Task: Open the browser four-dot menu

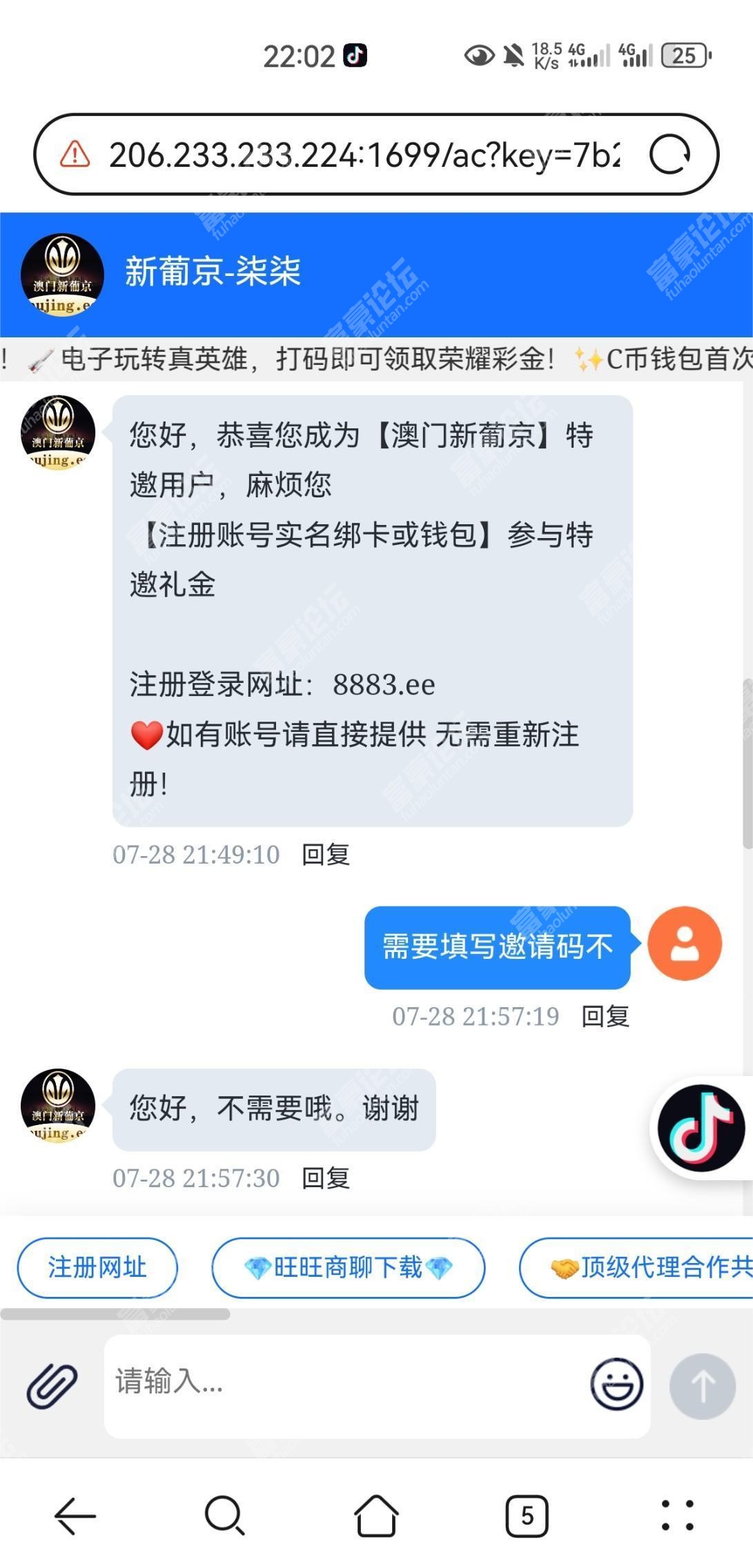Action: click(677, 1516)
